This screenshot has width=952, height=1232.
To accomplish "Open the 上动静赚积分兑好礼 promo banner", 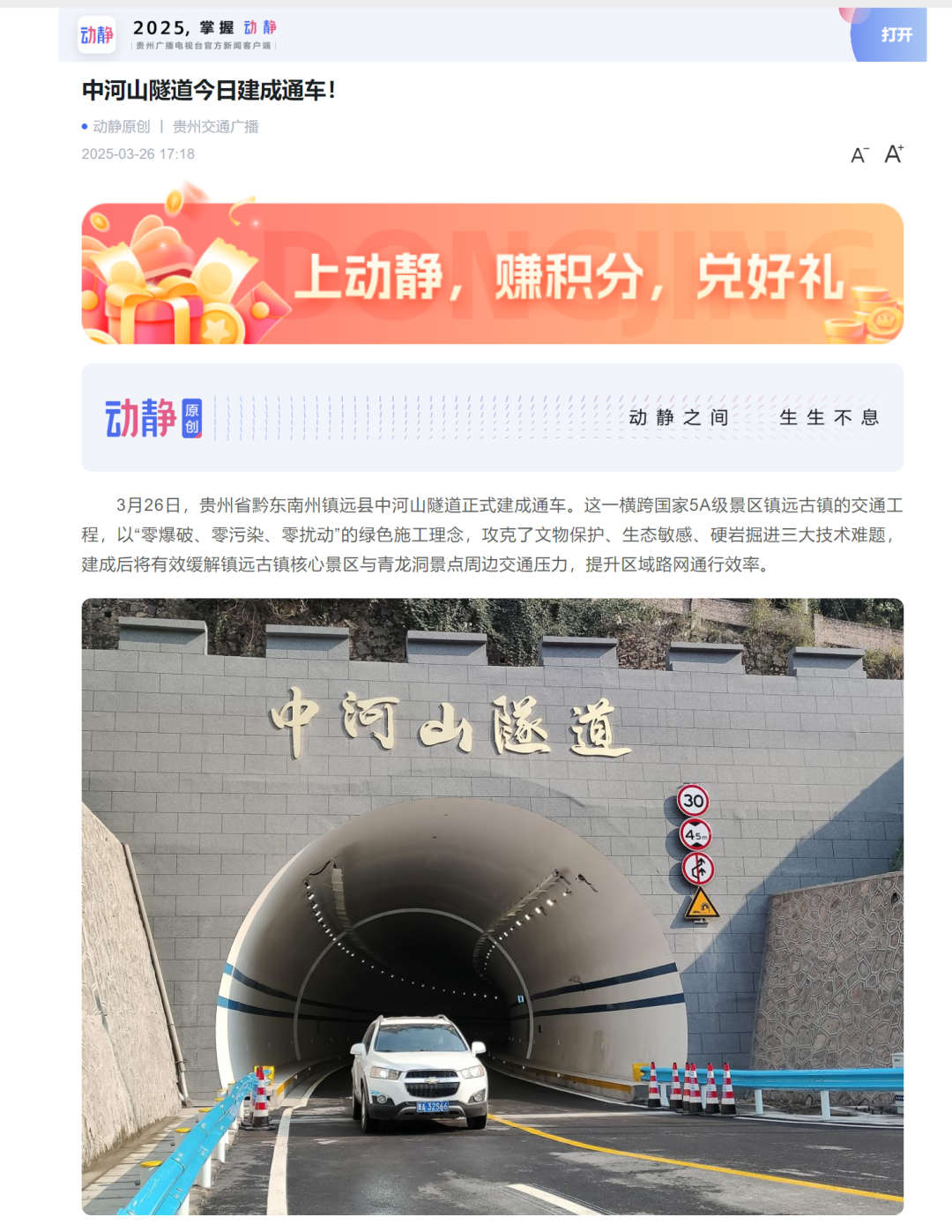I will (x=492, y=274).
